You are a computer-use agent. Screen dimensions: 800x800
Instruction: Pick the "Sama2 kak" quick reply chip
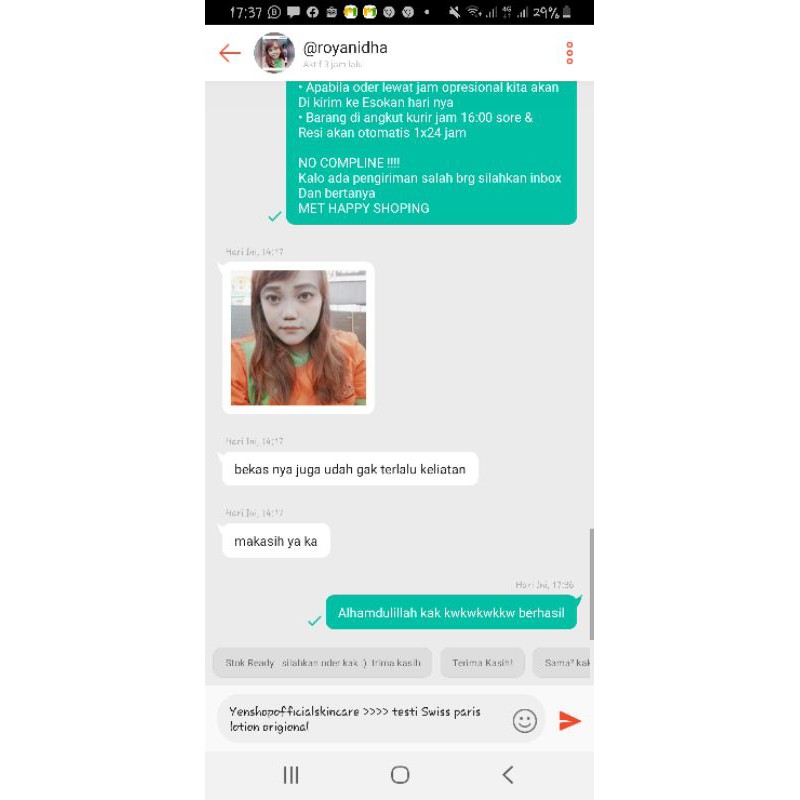pos(565,662)
